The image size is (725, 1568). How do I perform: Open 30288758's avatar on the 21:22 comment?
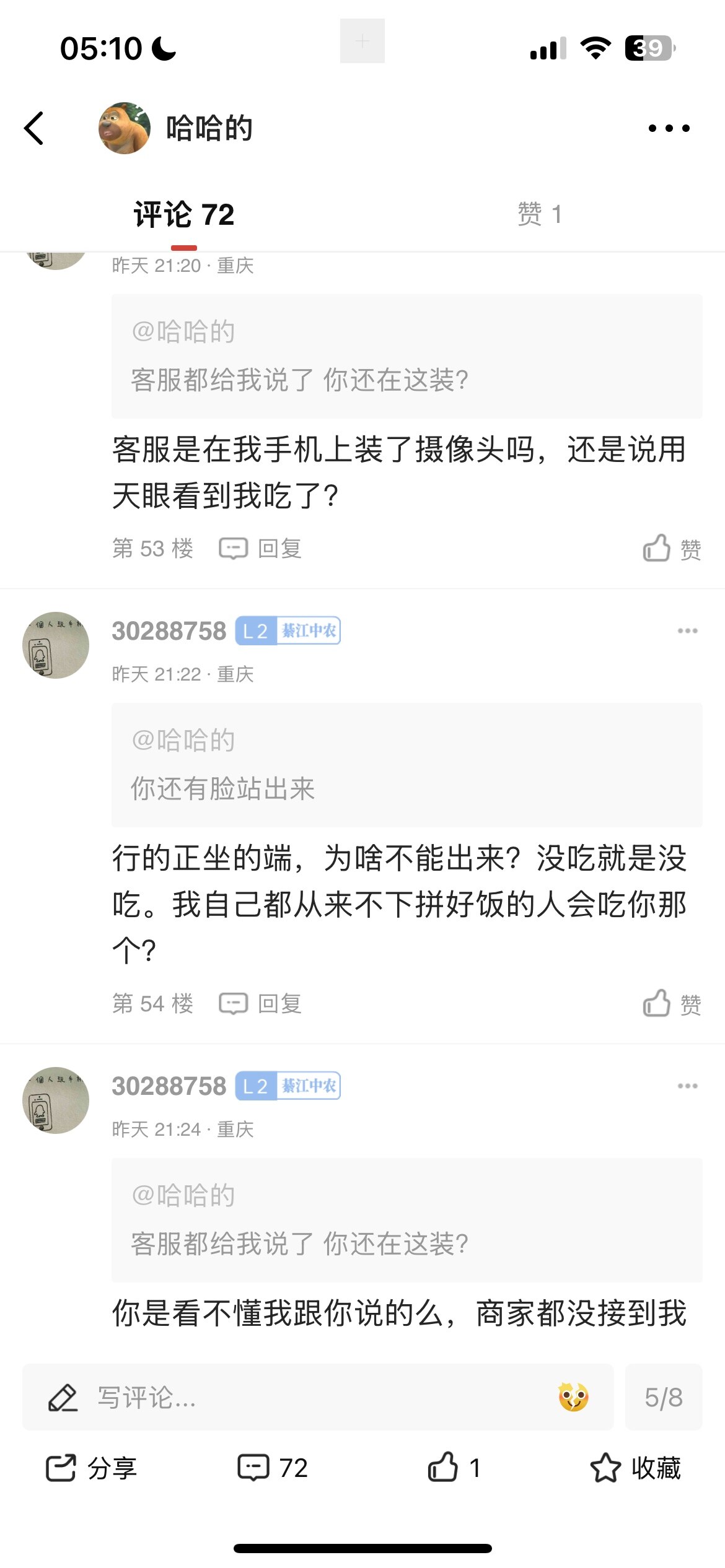(56, 645)
